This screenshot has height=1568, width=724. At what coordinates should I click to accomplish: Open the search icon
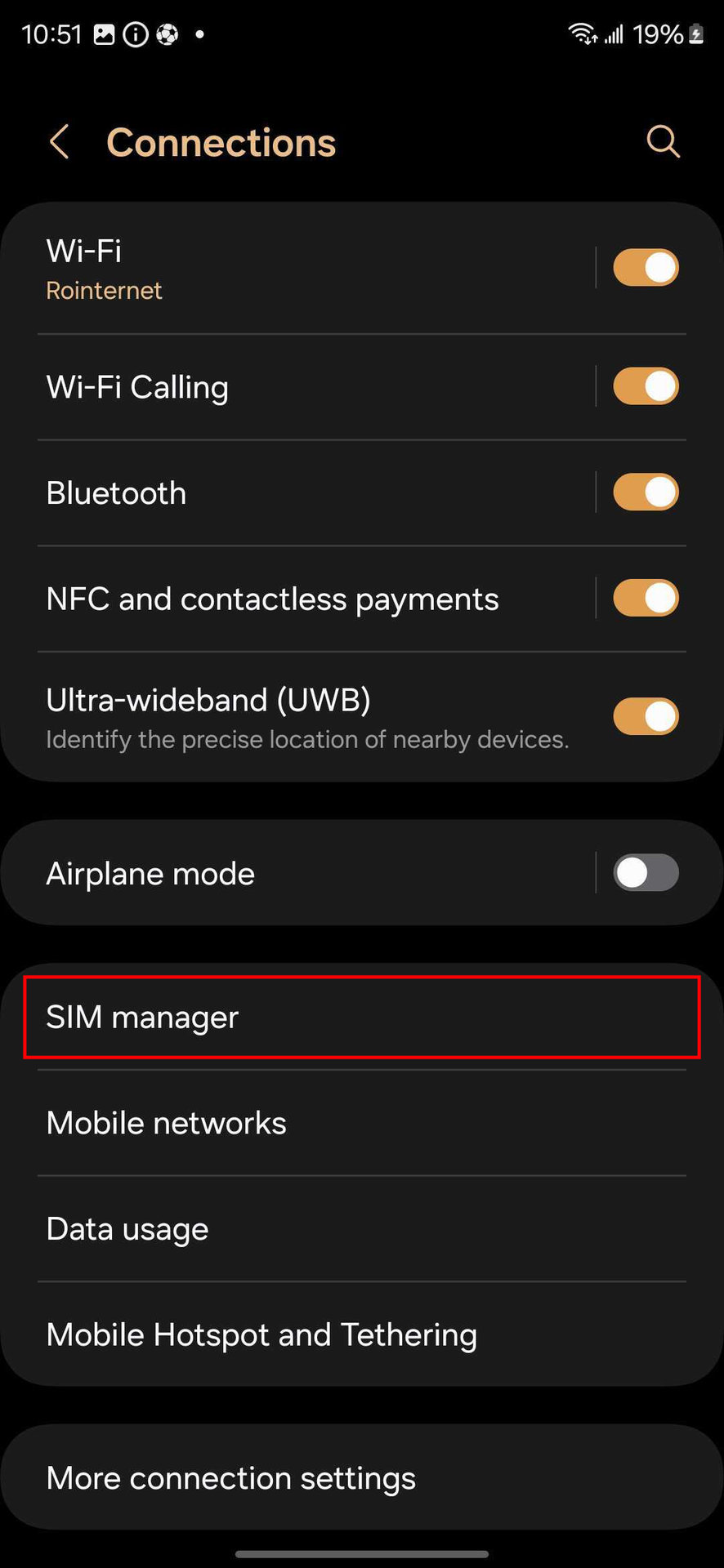(662, 141)
